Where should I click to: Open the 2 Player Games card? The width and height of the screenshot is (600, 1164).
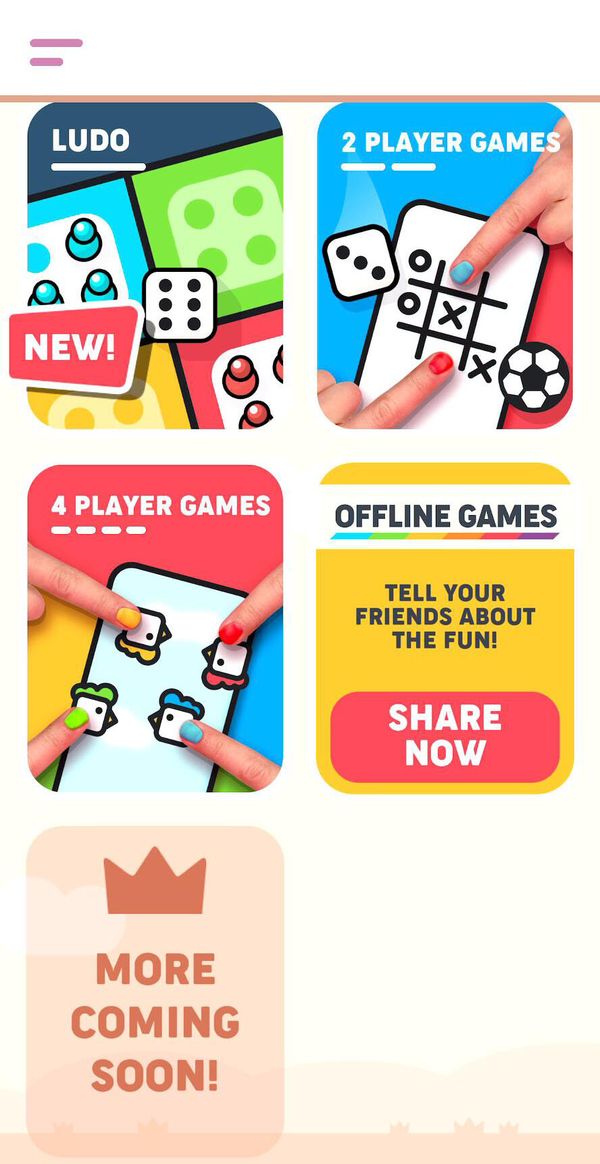(445, 266)
